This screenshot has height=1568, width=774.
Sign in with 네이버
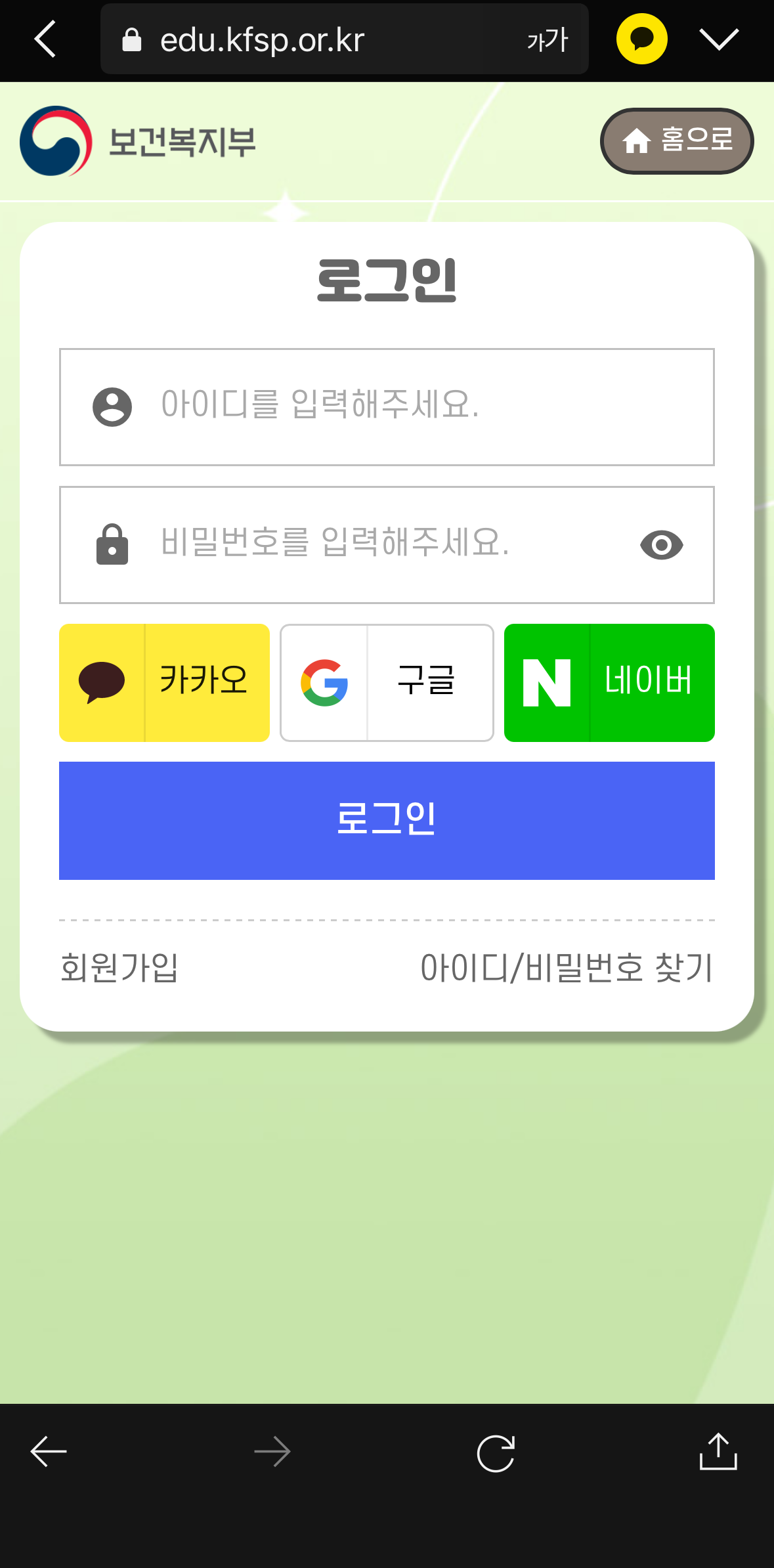tap(609, 682)
